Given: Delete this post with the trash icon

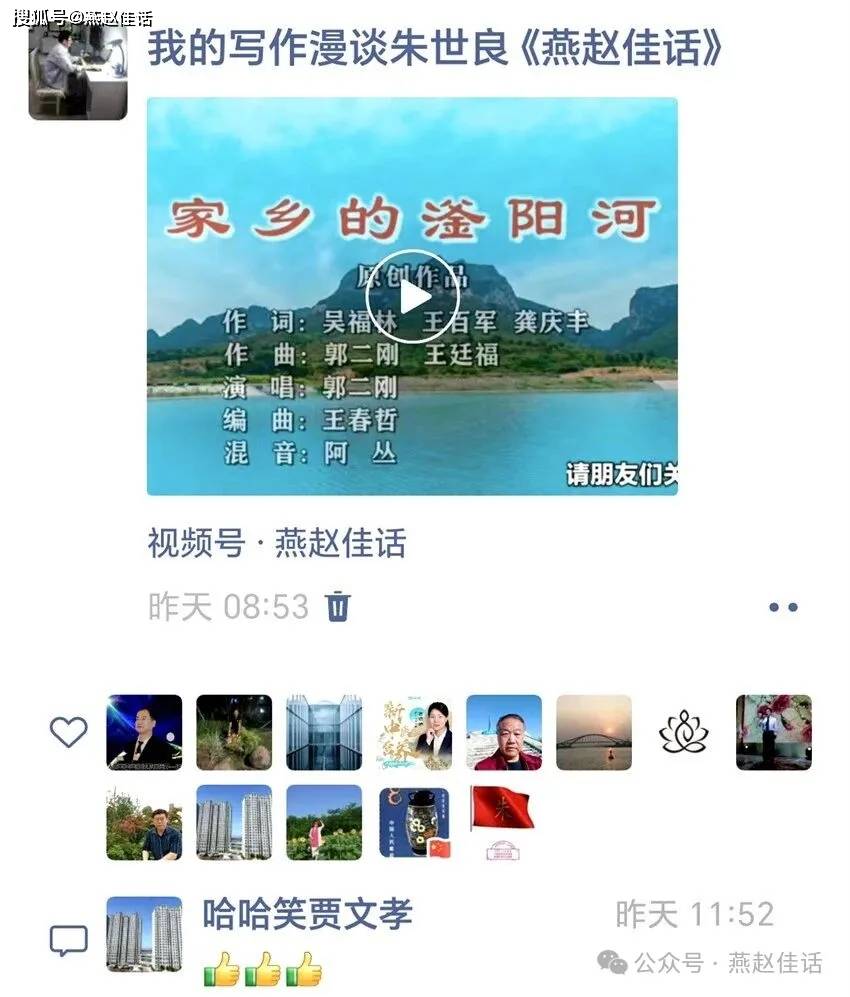Looking at the screenshot, I should 338,606.
